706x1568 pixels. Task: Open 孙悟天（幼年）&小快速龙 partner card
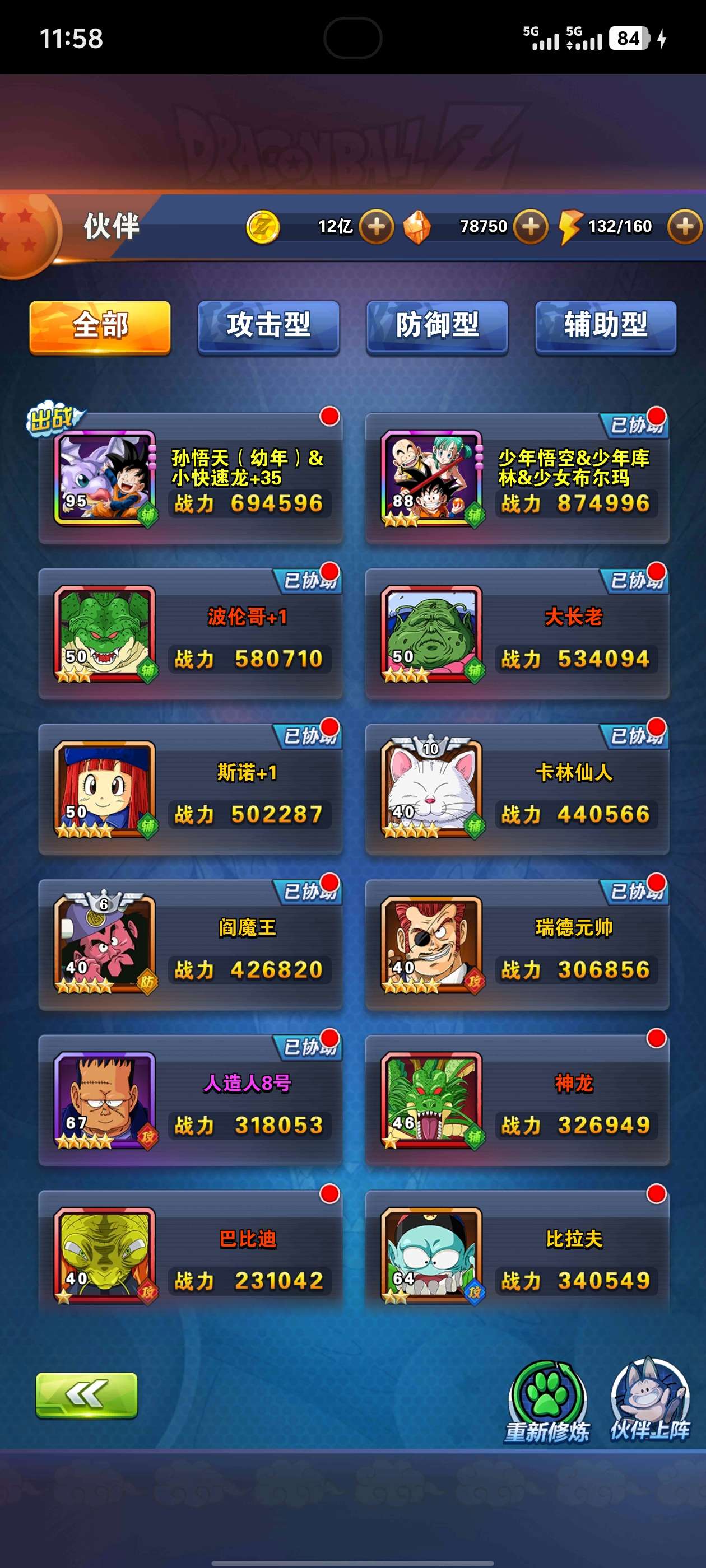[x=190, y=478]
